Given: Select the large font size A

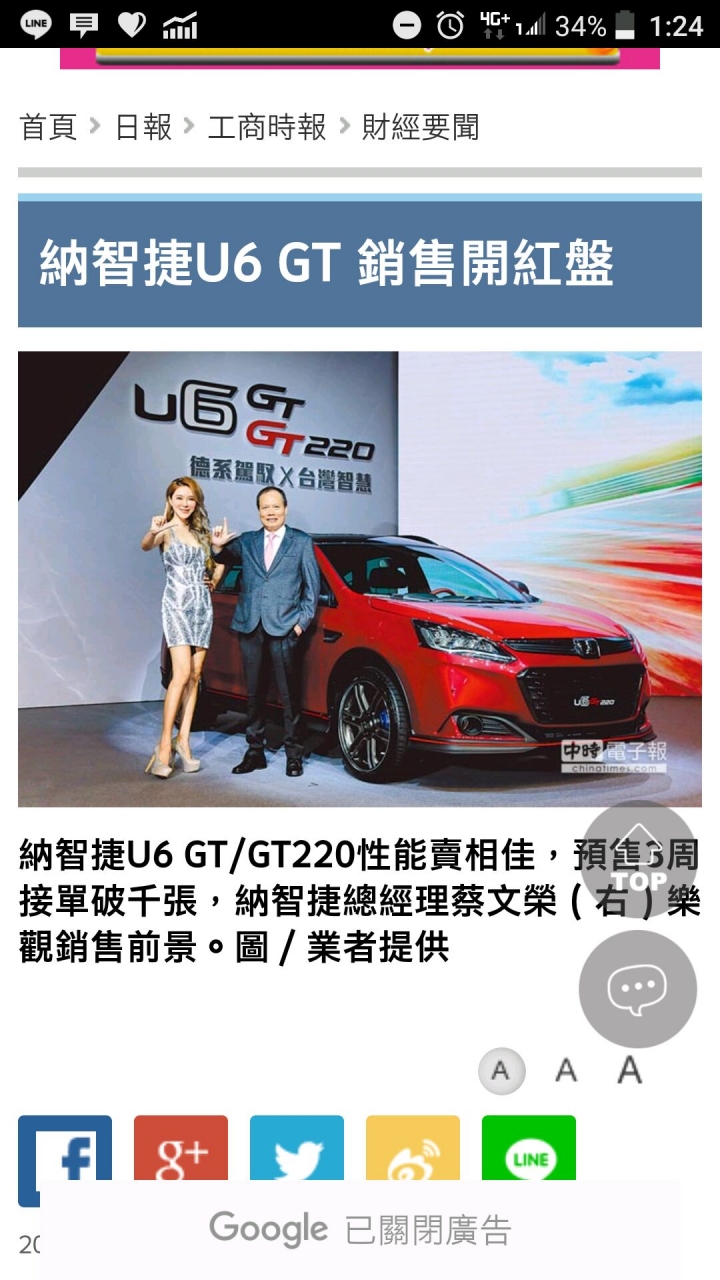Looking at the screenshot, I should click(629, 1071).
